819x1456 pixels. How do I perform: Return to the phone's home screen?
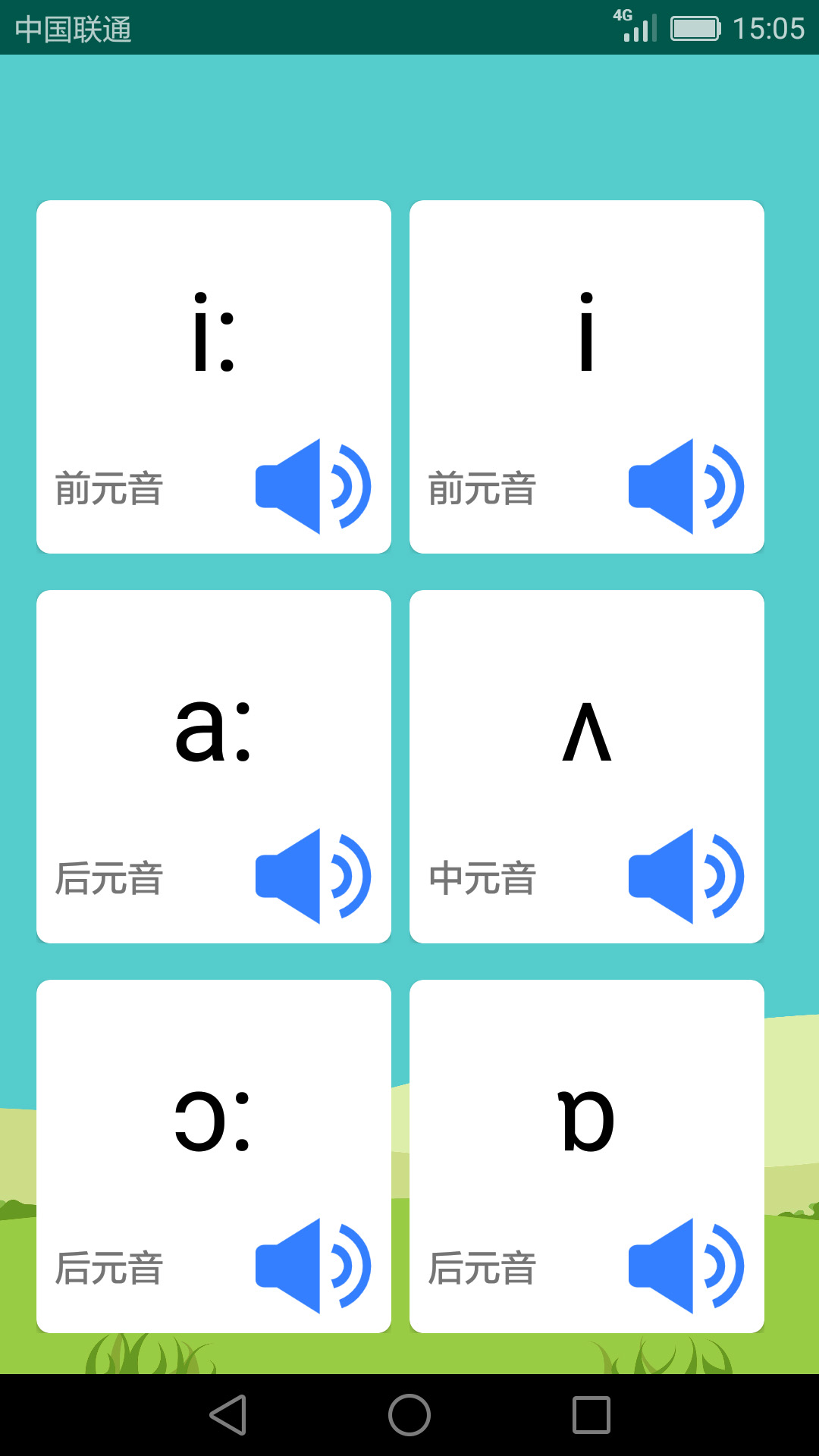pyautogui.click(x=409, y=1415)
